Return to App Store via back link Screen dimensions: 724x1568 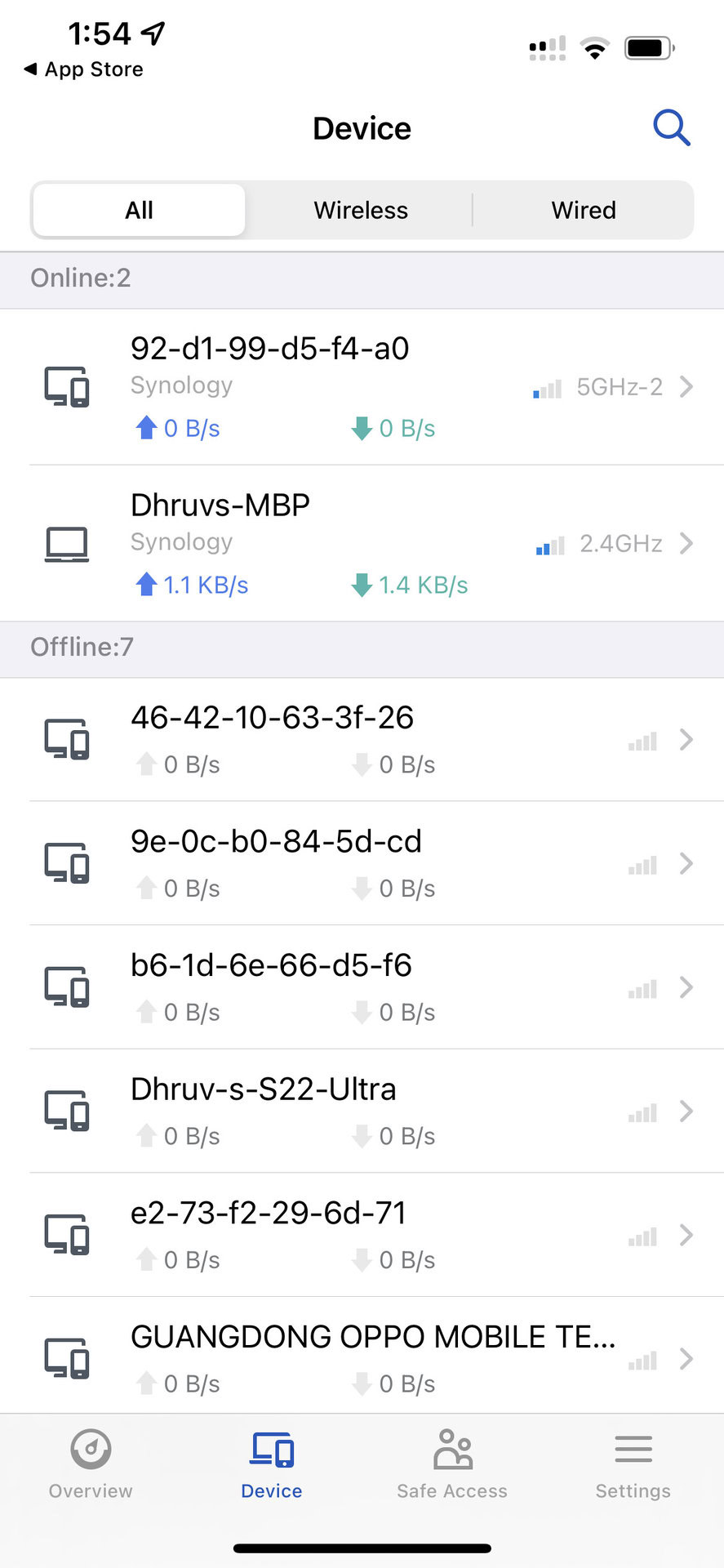[x=84, y=69]
